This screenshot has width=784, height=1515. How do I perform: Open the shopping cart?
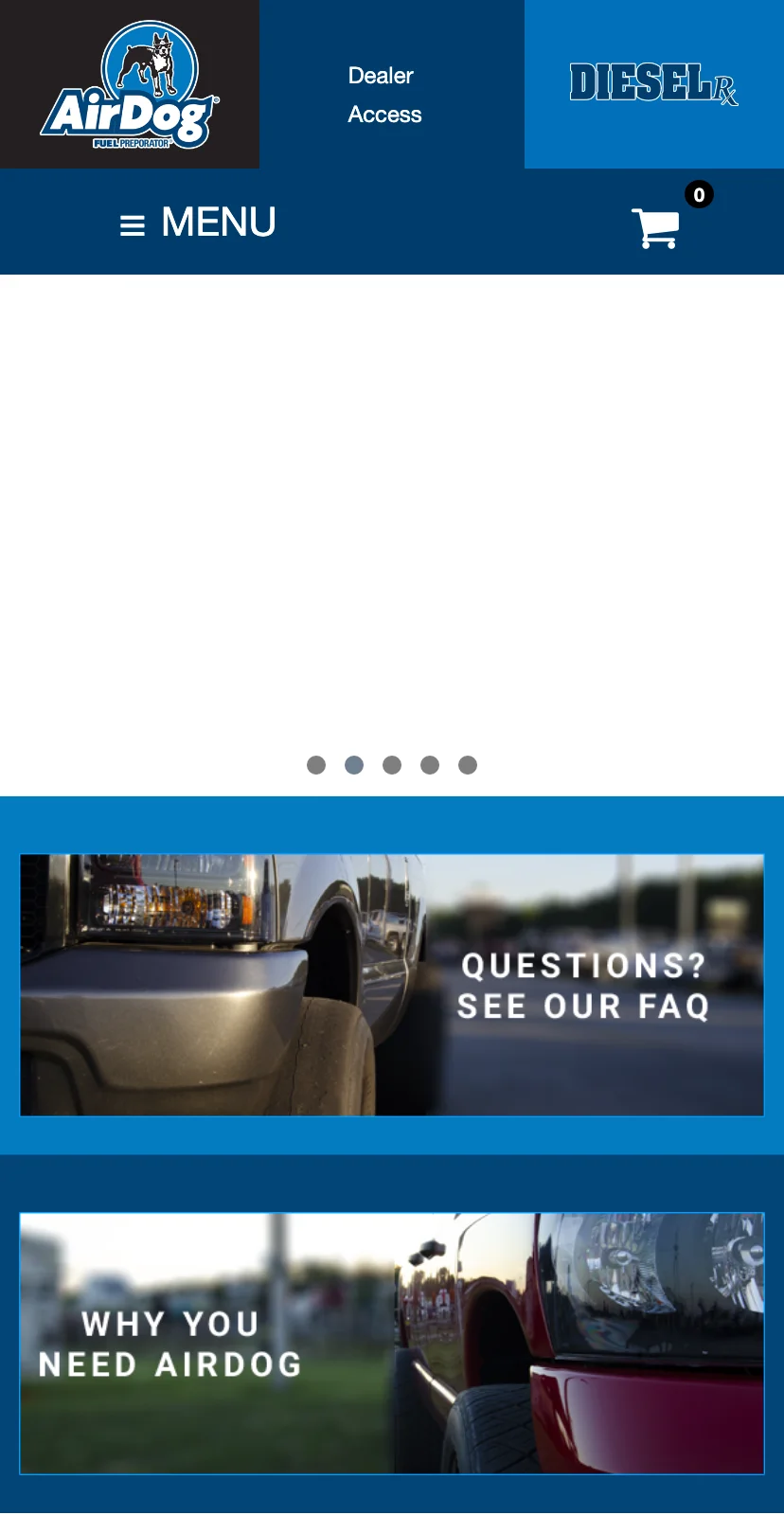point(656,227)
